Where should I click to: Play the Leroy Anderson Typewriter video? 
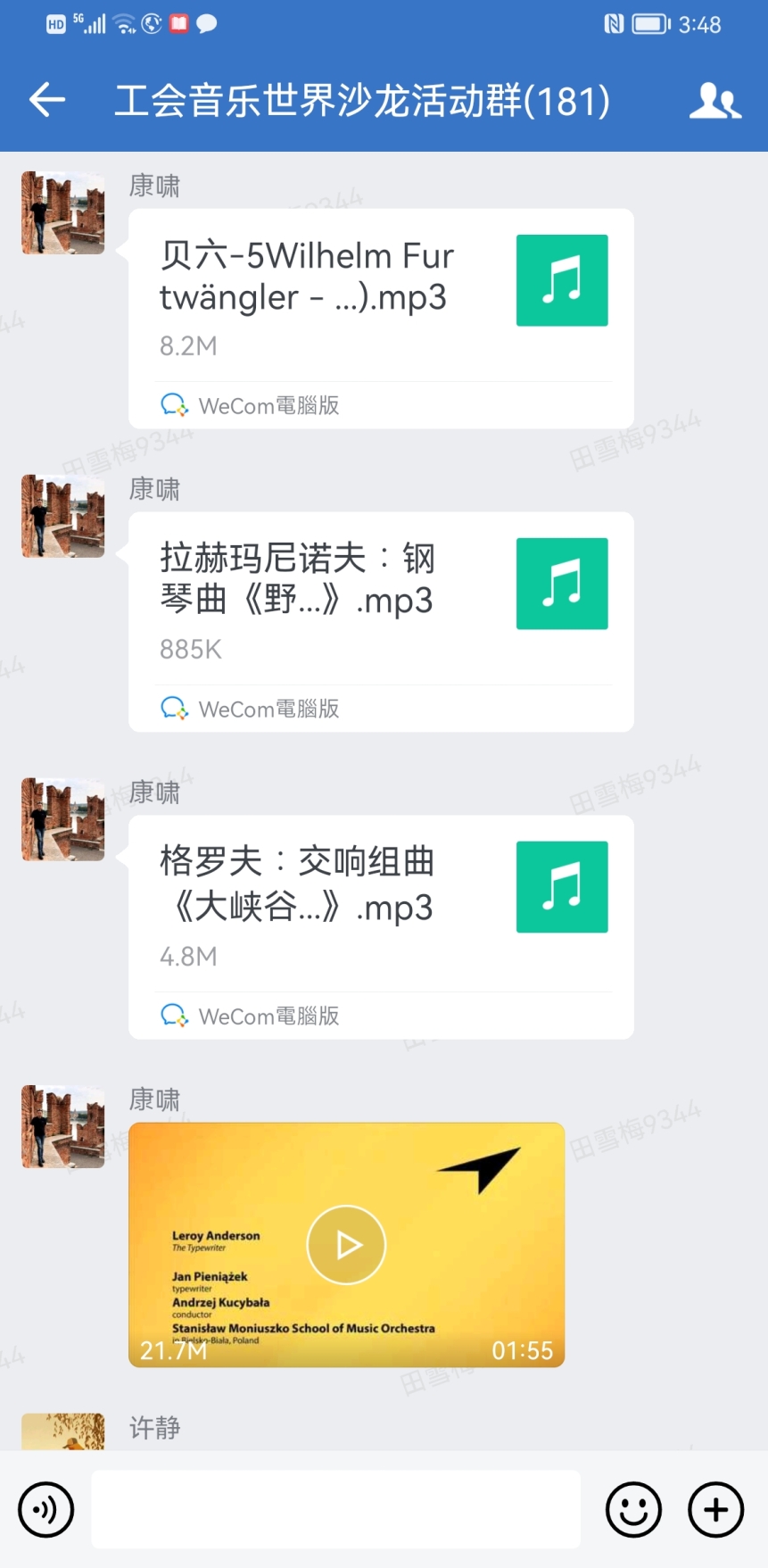tap(346, 1244)
